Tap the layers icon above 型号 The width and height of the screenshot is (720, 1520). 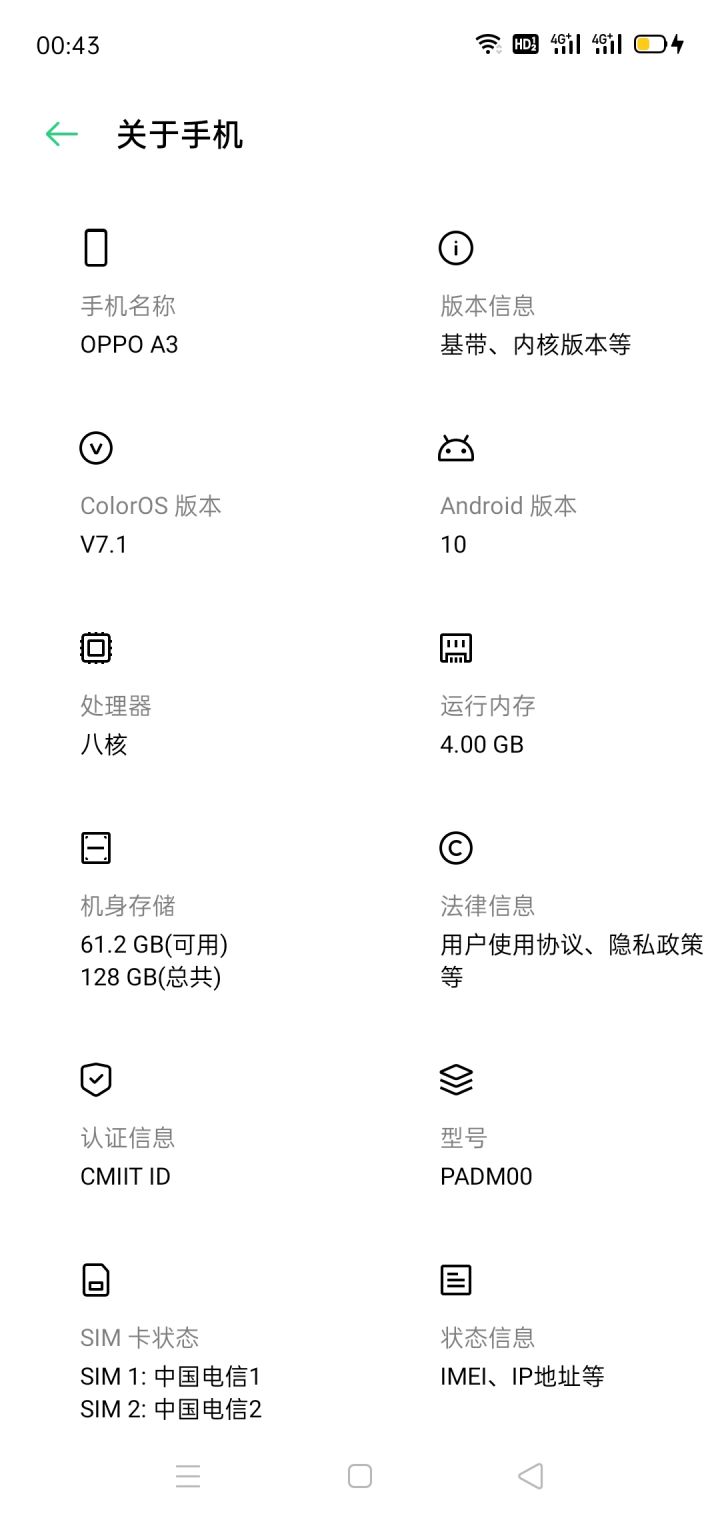point(455,1080)
